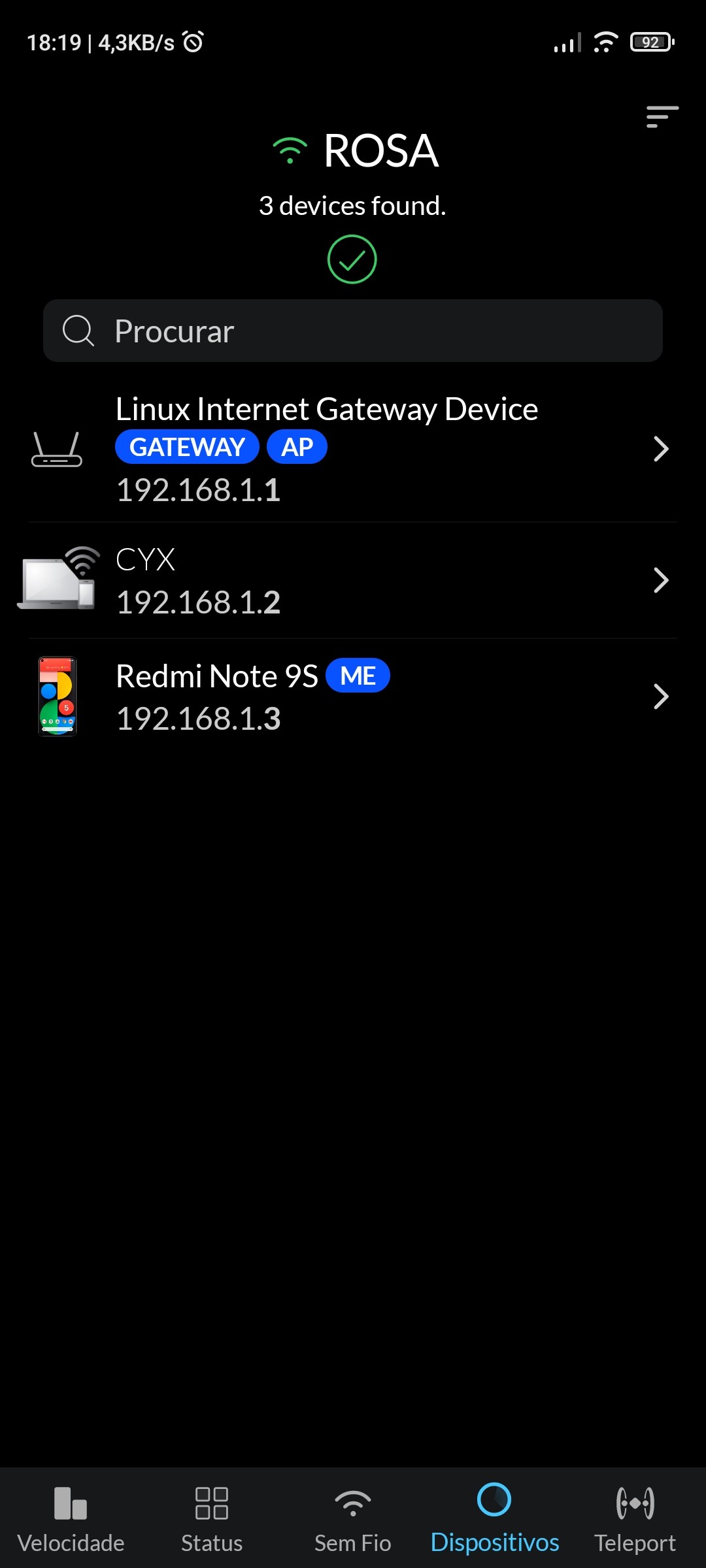Open the sort and filter icon
The image size is (706, 1568).
pyautogui.click(x=662, y=117)
